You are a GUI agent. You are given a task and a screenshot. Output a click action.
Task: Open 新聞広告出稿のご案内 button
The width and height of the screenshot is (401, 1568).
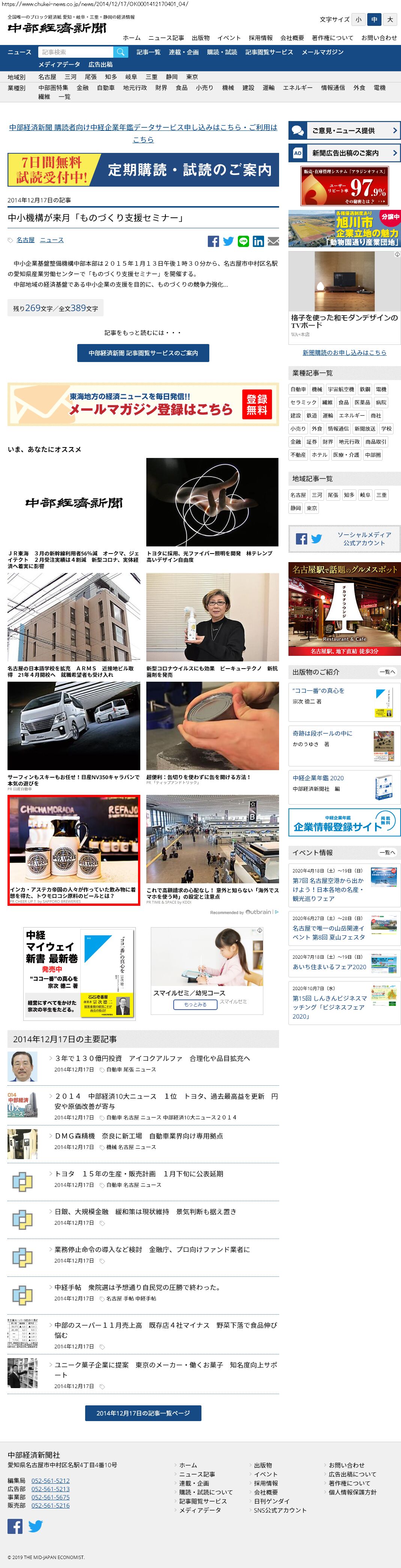click(x=344, y=153)
